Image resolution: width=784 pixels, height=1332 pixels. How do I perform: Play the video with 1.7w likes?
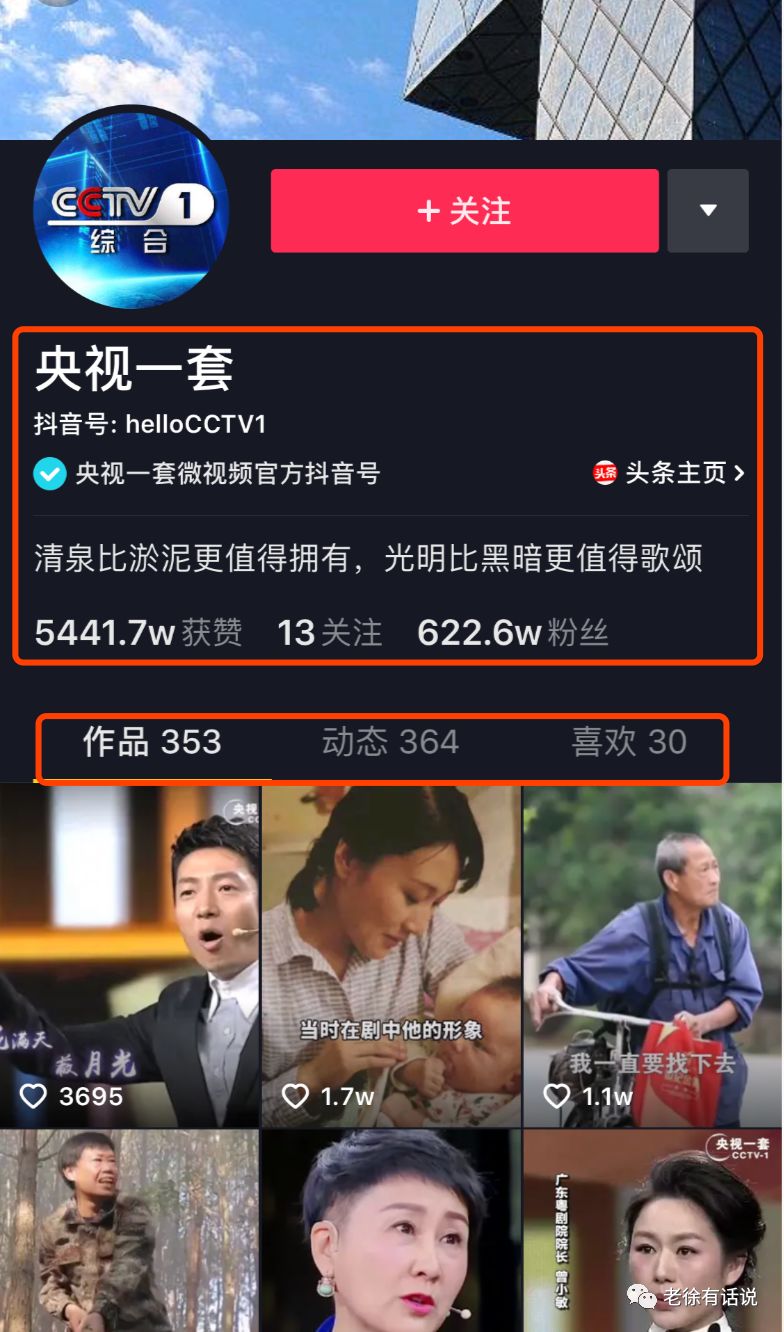(391, 955)
